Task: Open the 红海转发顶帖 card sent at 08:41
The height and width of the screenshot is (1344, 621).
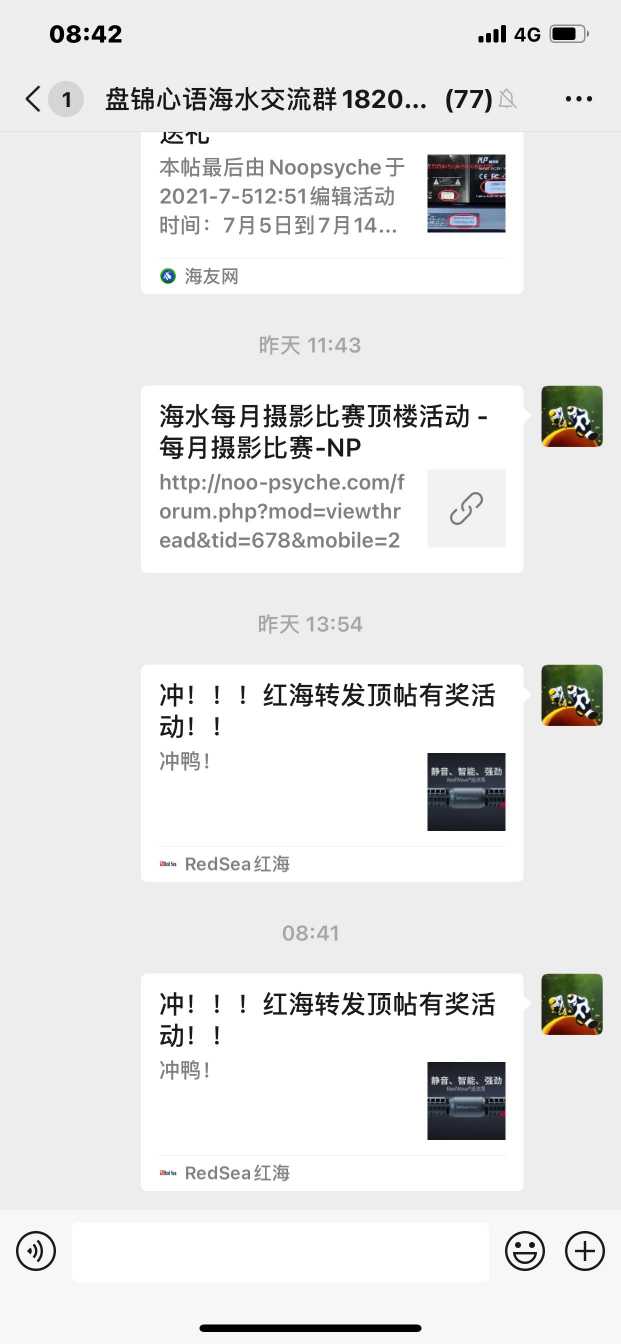Action: click(x=331, y=1081)
